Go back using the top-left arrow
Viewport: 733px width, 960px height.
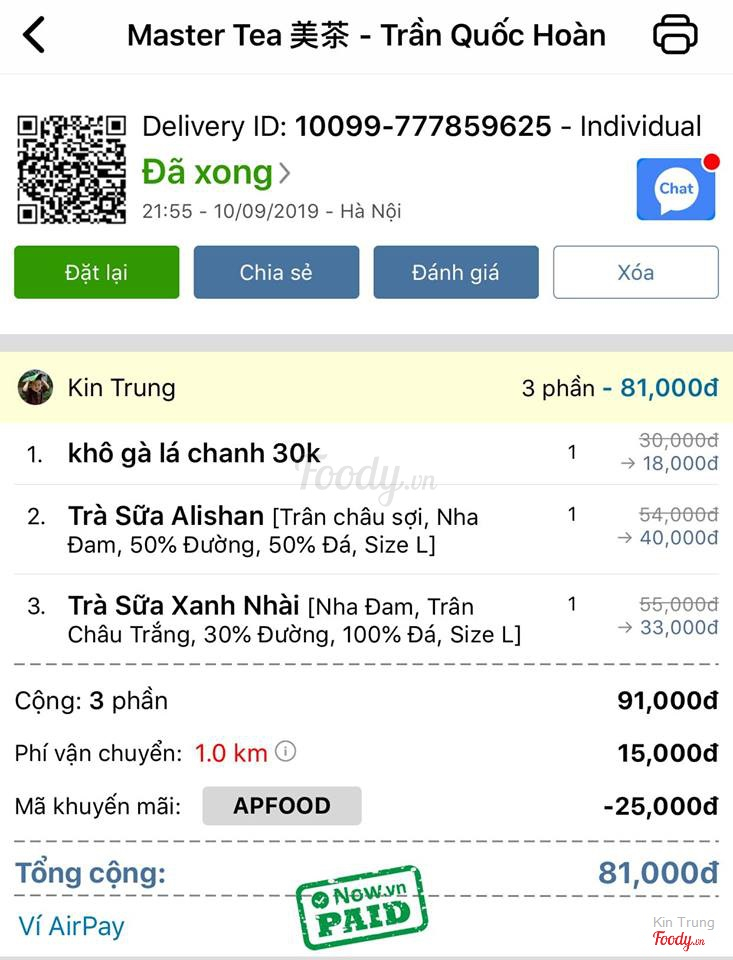(x=34, y=36)
